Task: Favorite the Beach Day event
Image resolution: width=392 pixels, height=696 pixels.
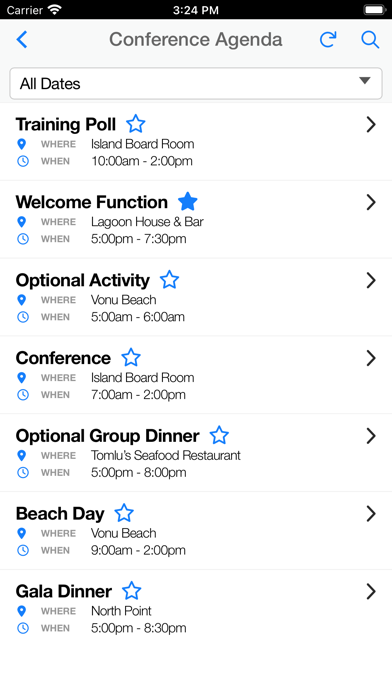Action: pos(124,513)
